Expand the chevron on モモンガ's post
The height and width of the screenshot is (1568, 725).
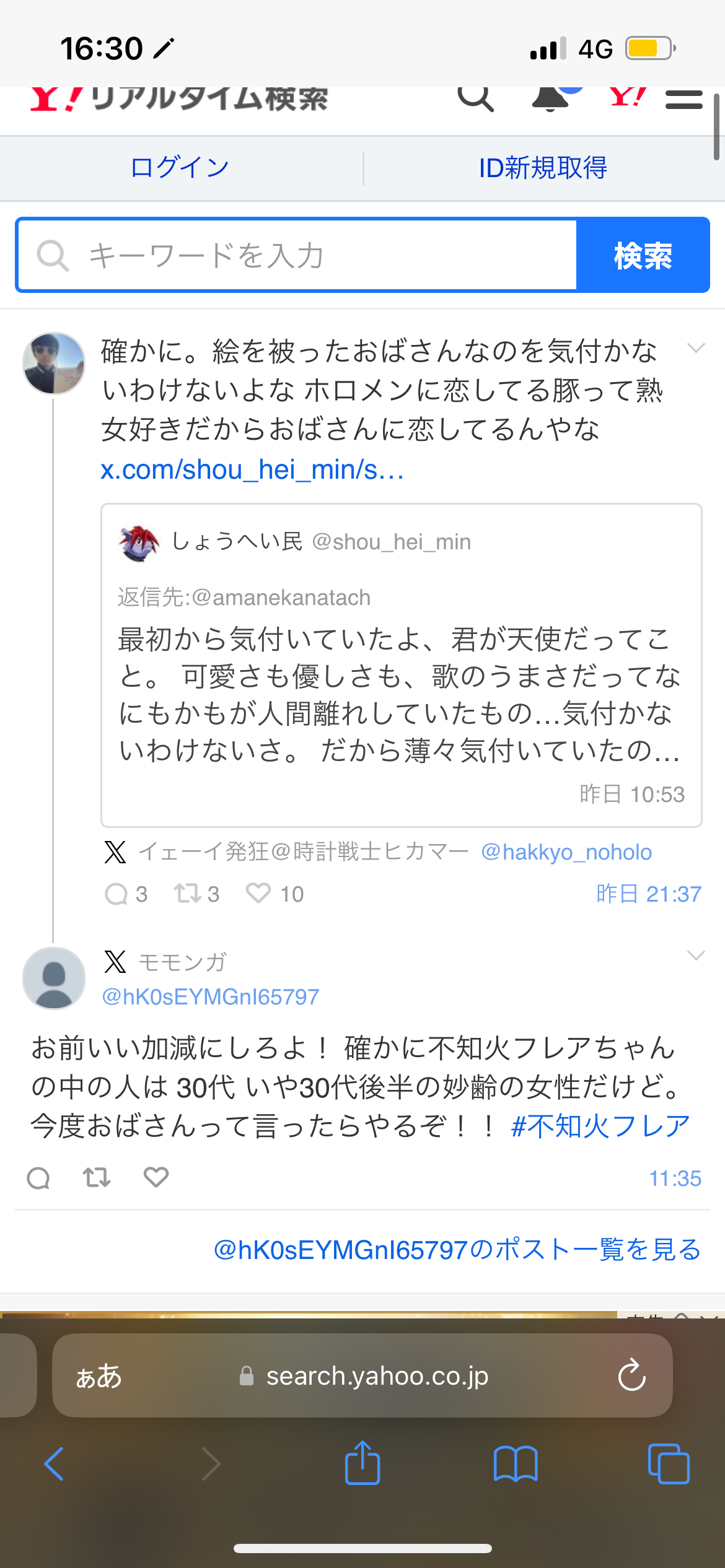(x=696, y=956)
